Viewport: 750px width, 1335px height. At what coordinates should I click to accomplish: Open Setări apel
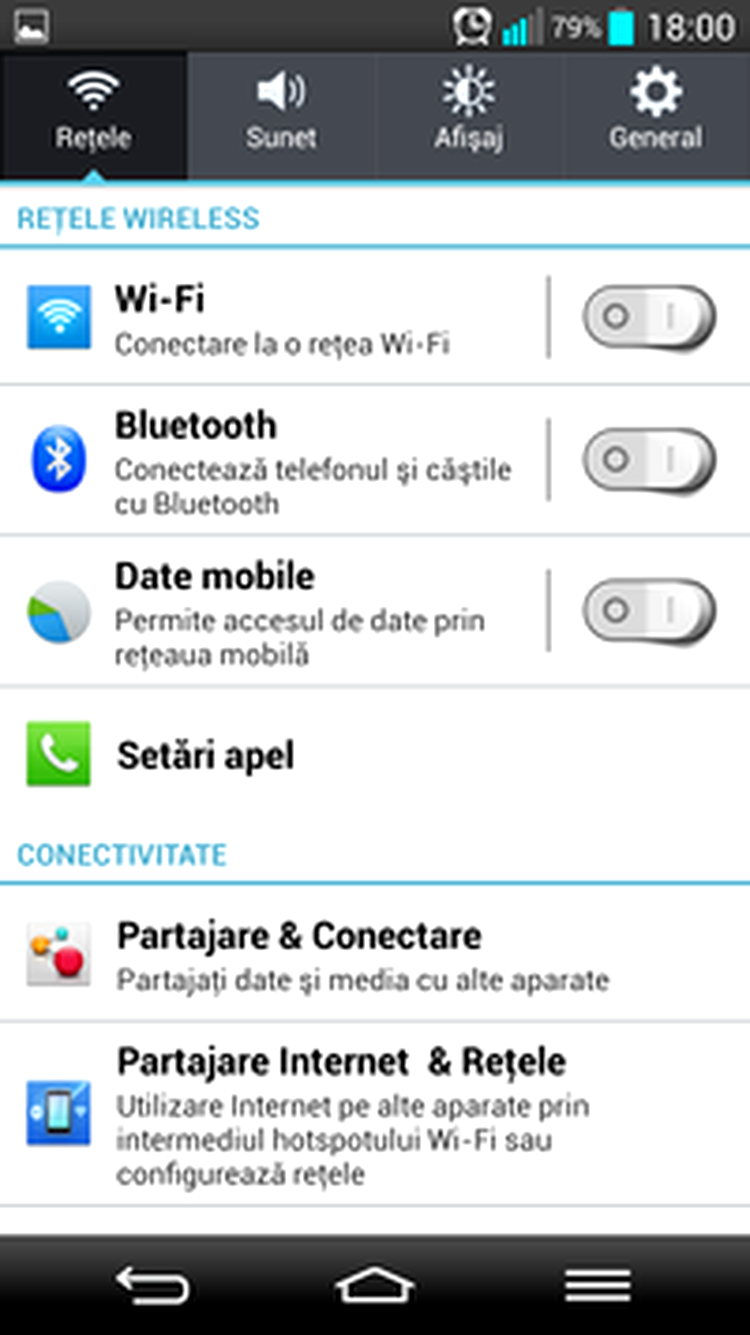[x=375, y=755]
